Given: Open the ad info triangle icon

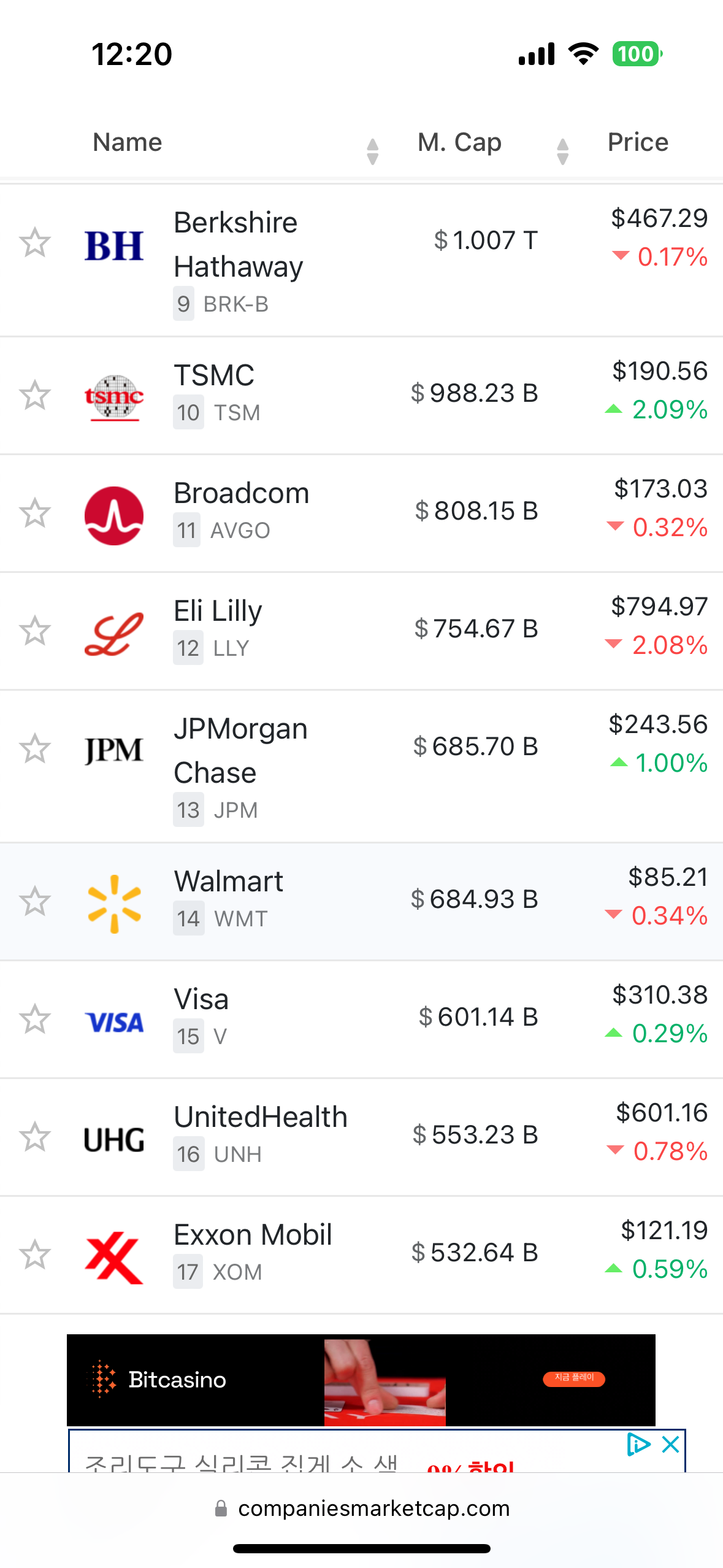Looking at the screenshot, I should [x=638, y=1444].
